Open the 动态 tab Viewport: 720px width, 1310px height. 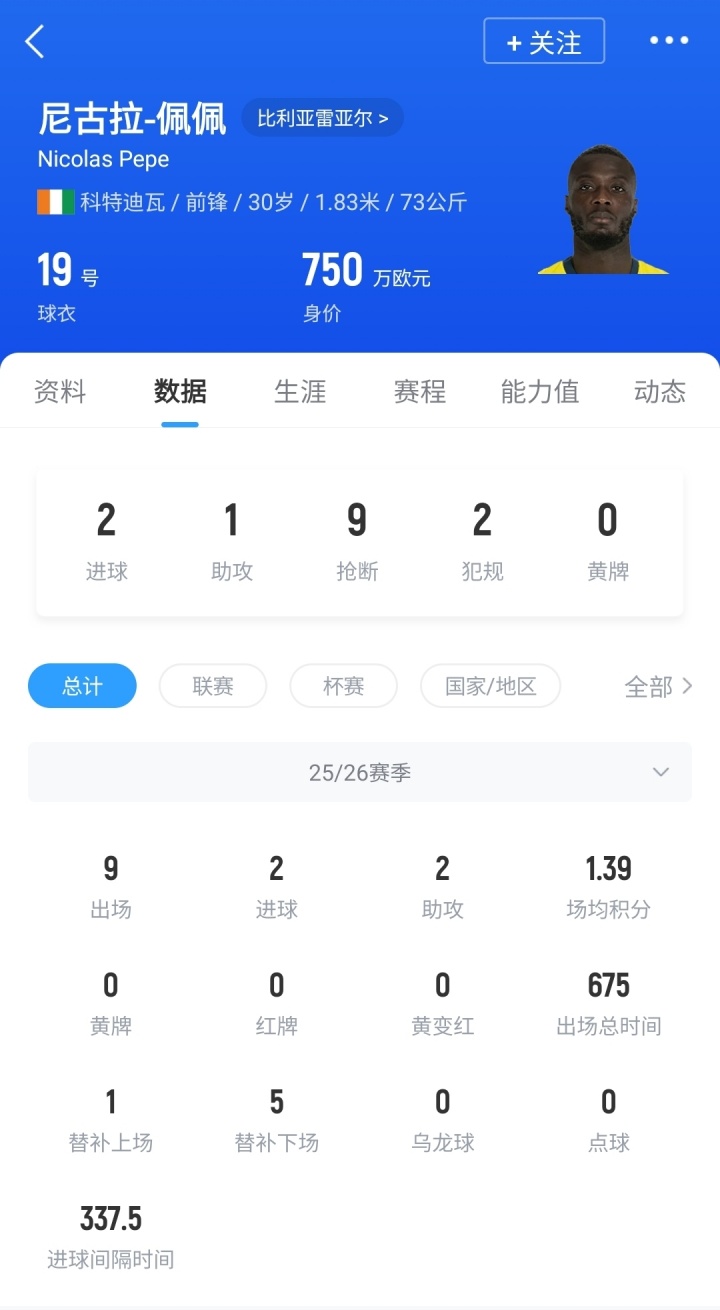pyautogui.click(x=660, y=391)
